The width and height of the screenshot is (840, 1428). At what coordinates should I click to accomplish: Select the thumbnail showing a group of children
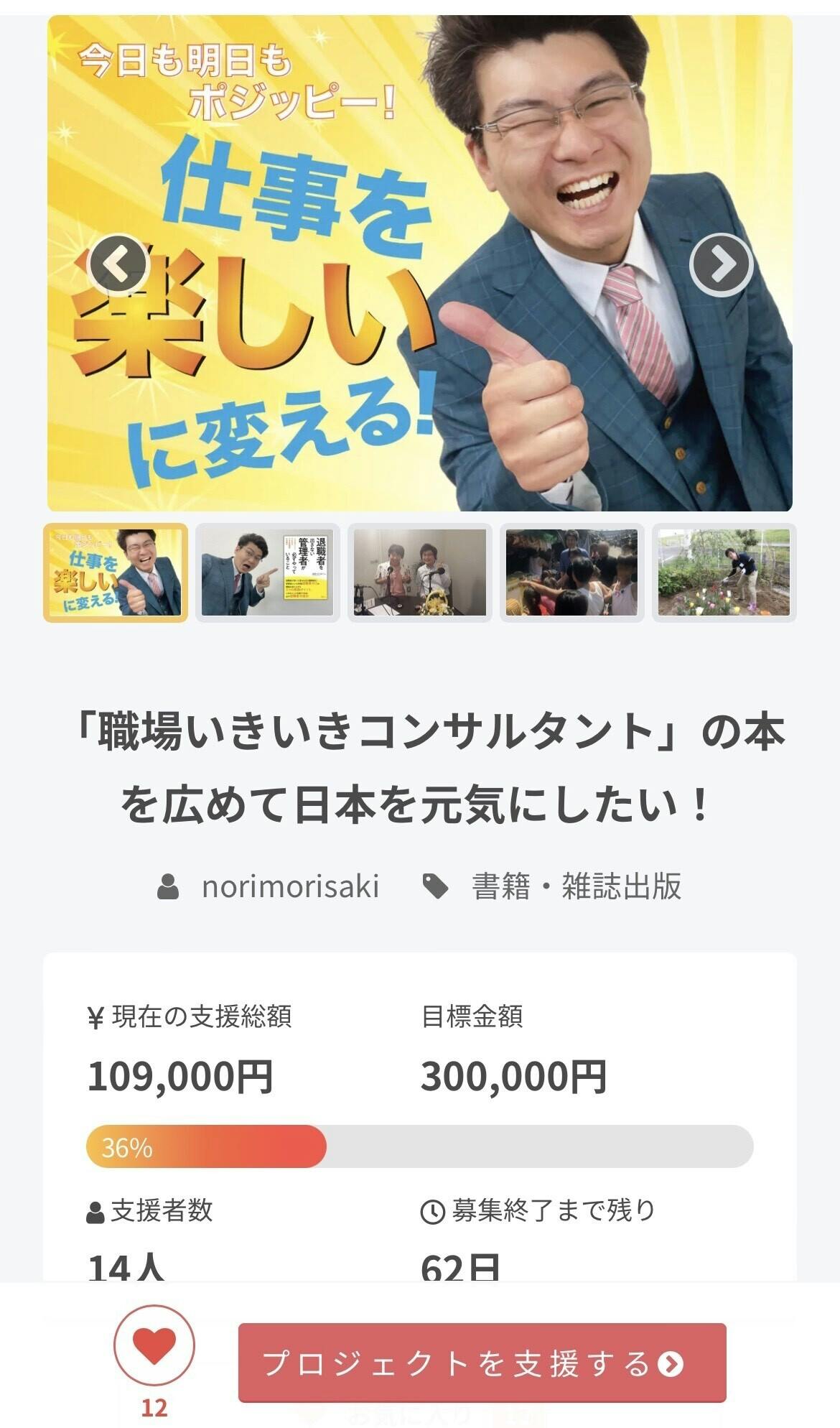[572, 572]
